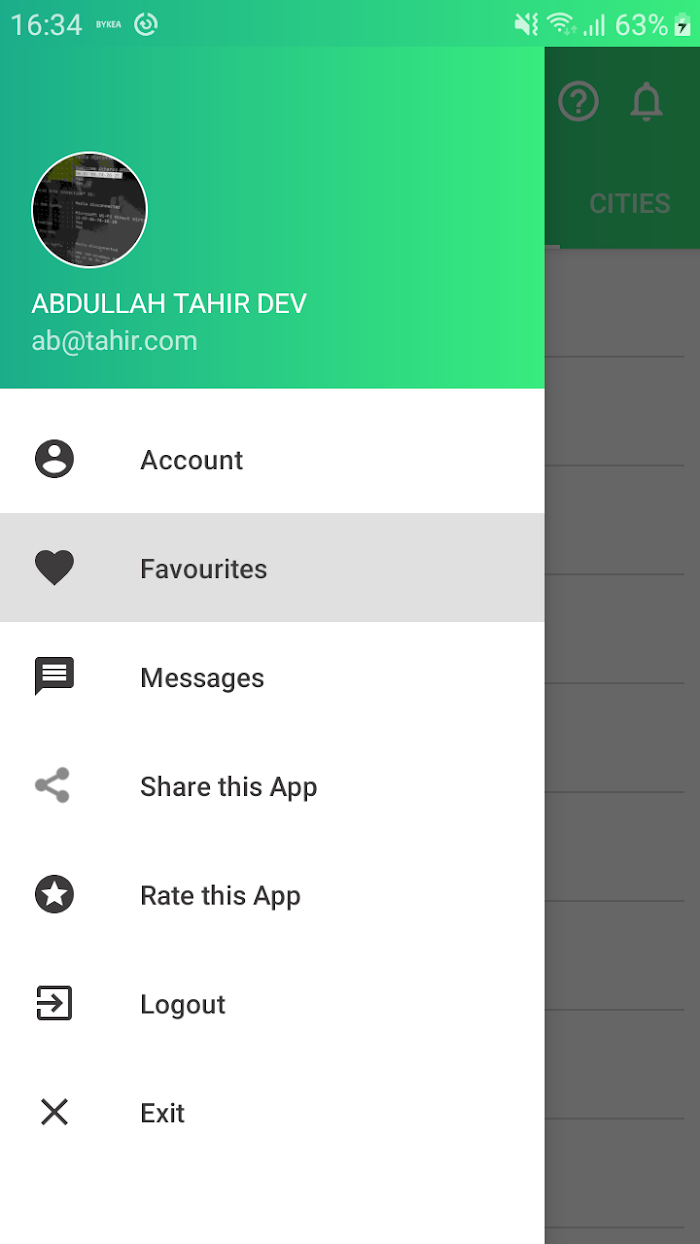Tap Exit to close the app
The width and height of the screenshot is (700, 1244).
272,1113
